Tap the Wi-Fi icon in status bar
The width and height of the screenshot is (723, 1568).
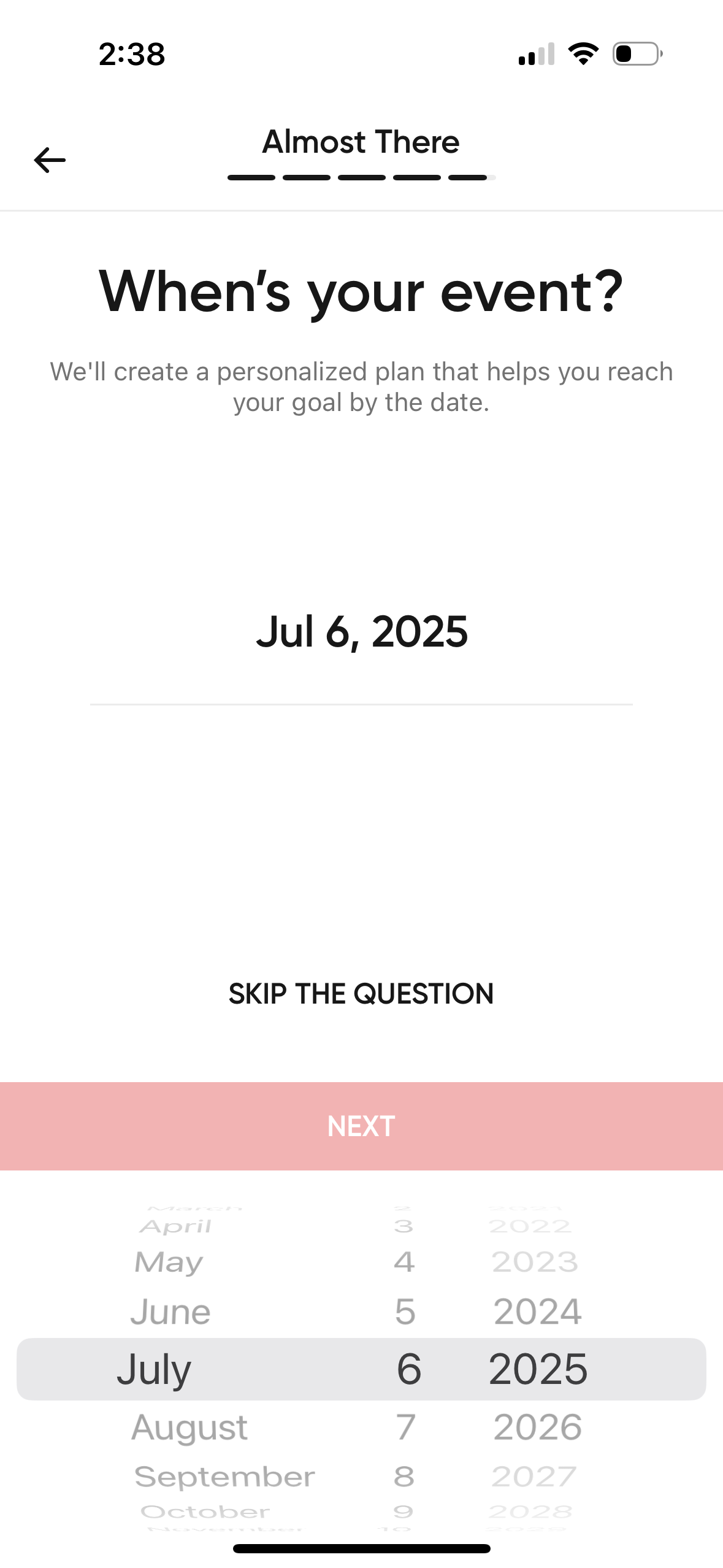(583, 54)
